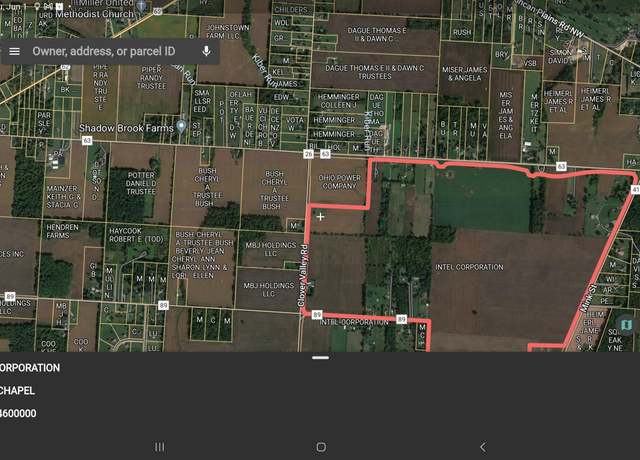Select the Johnstown Farm LLC parcel
This screenshot has height=460, width=640.
click(x=227, y=32)
